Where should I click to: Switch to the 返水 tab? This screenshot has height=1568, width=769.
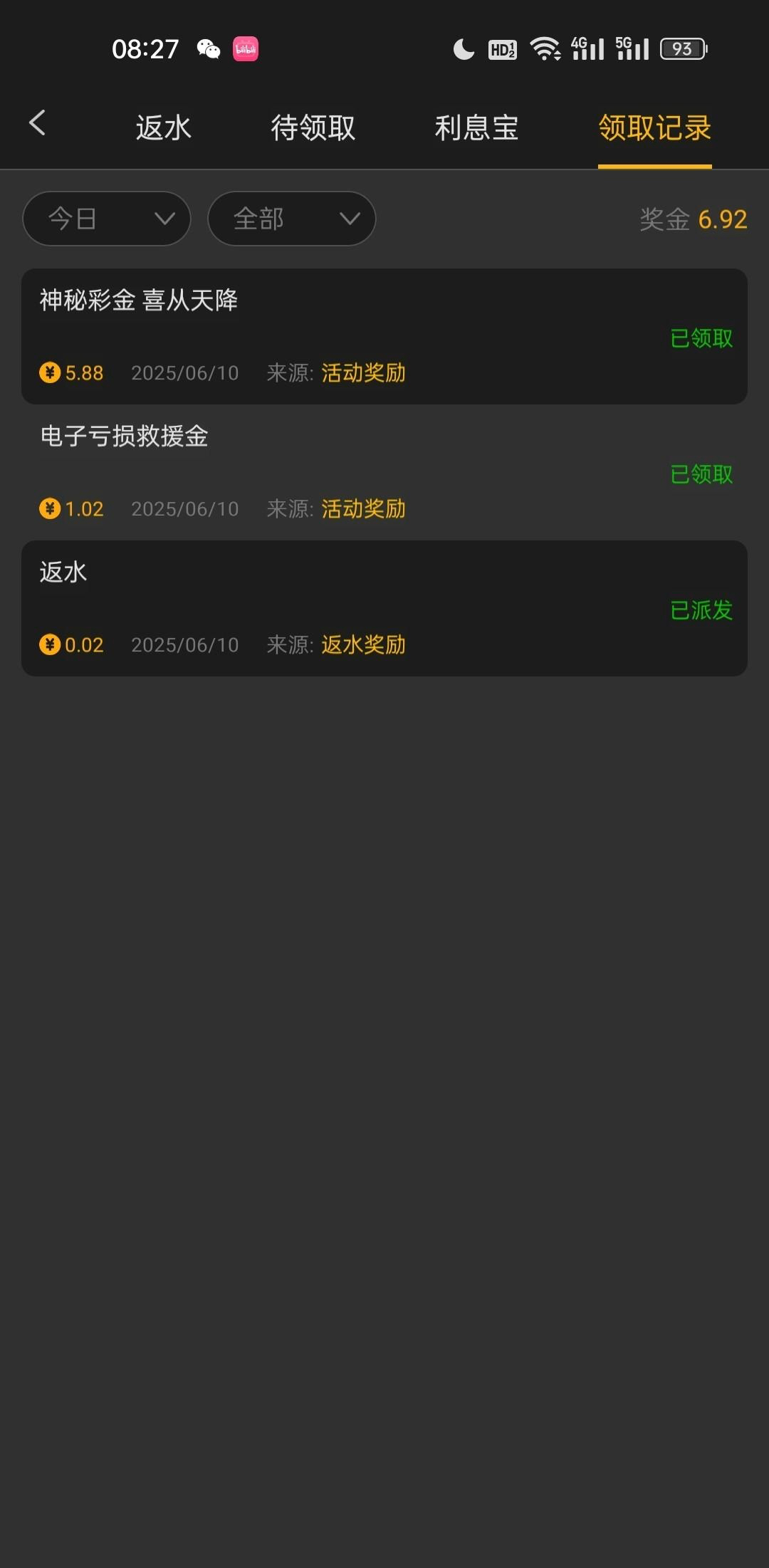click(x=163, y=128)
